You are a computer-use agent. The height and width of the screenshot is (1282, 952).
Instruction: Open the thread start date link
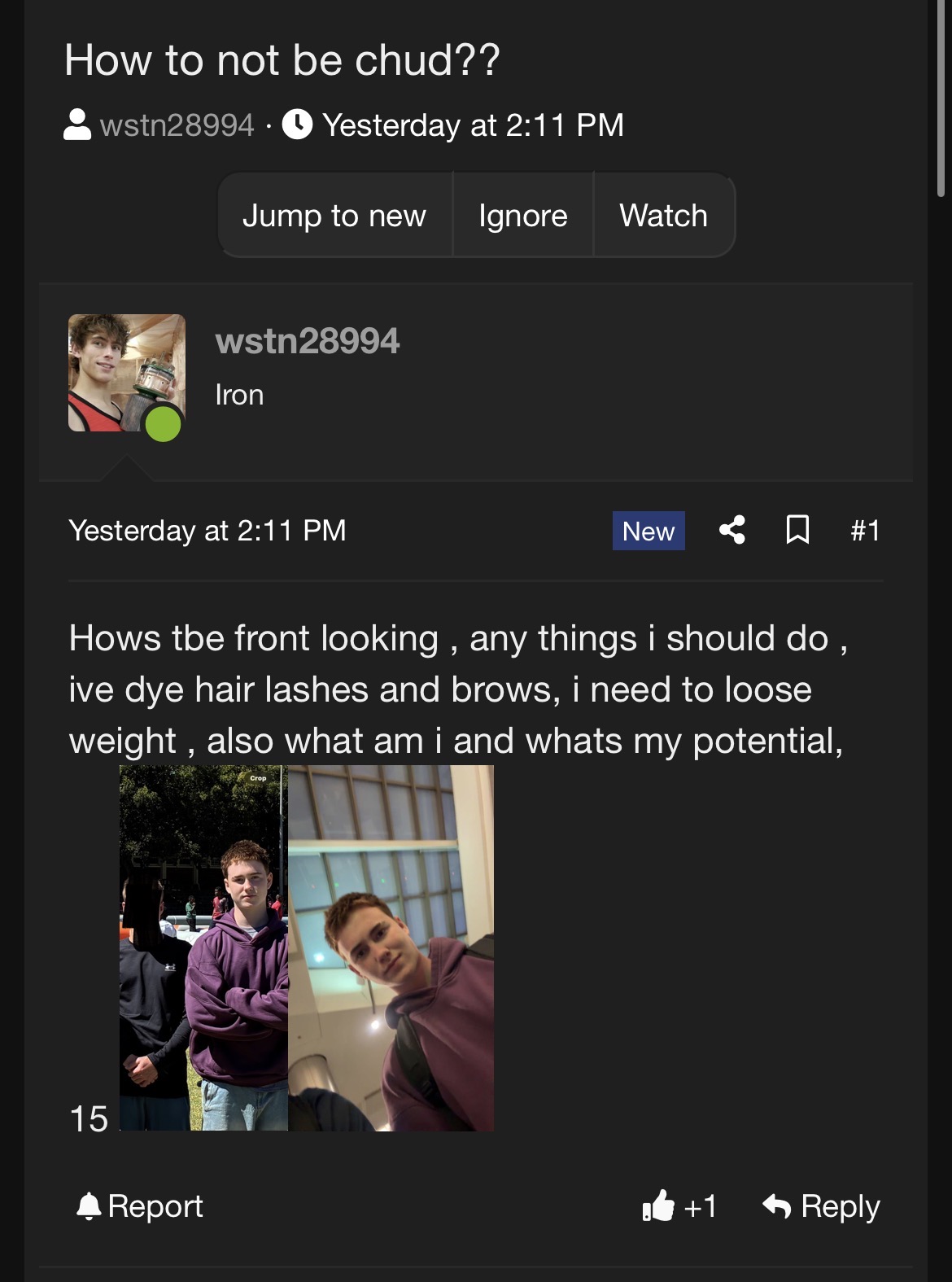point(472,125)
